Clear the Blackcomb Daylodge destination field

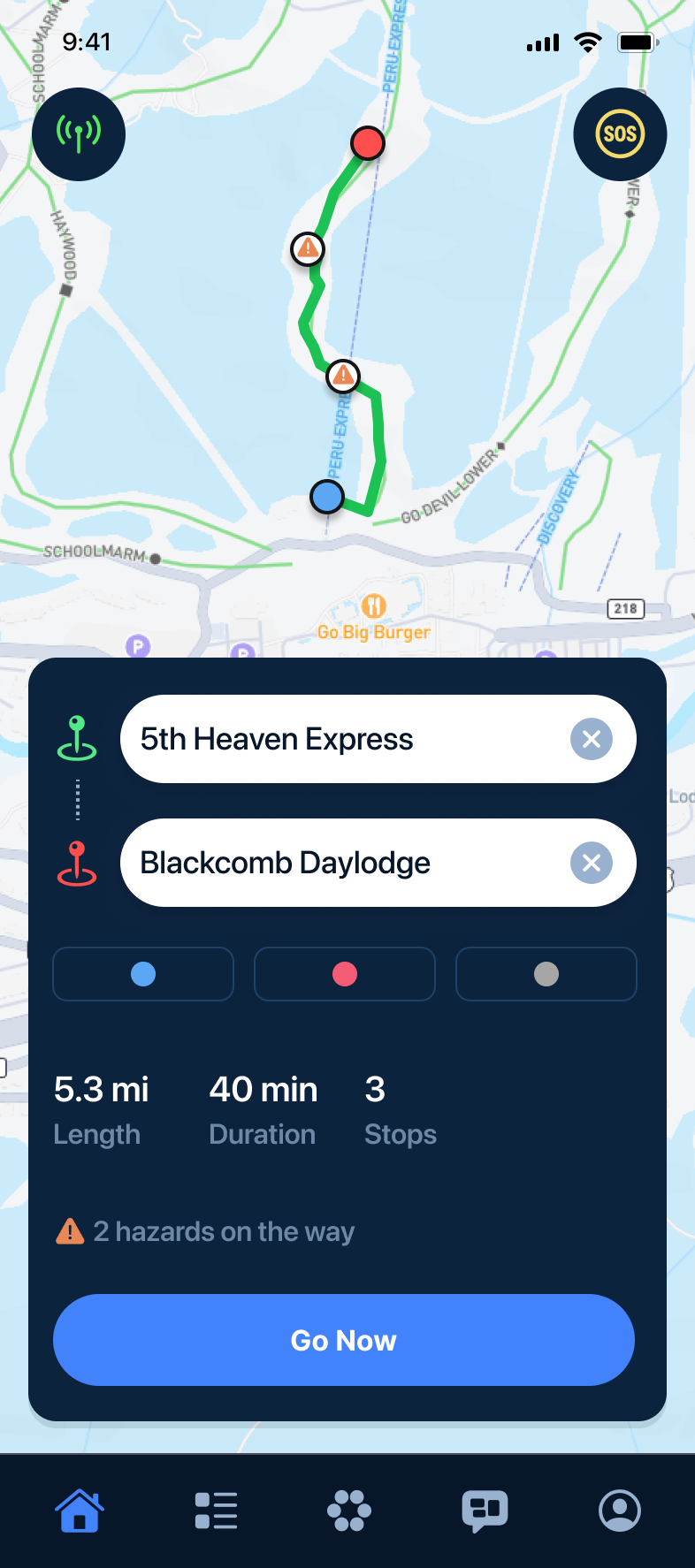pos(591,863)
